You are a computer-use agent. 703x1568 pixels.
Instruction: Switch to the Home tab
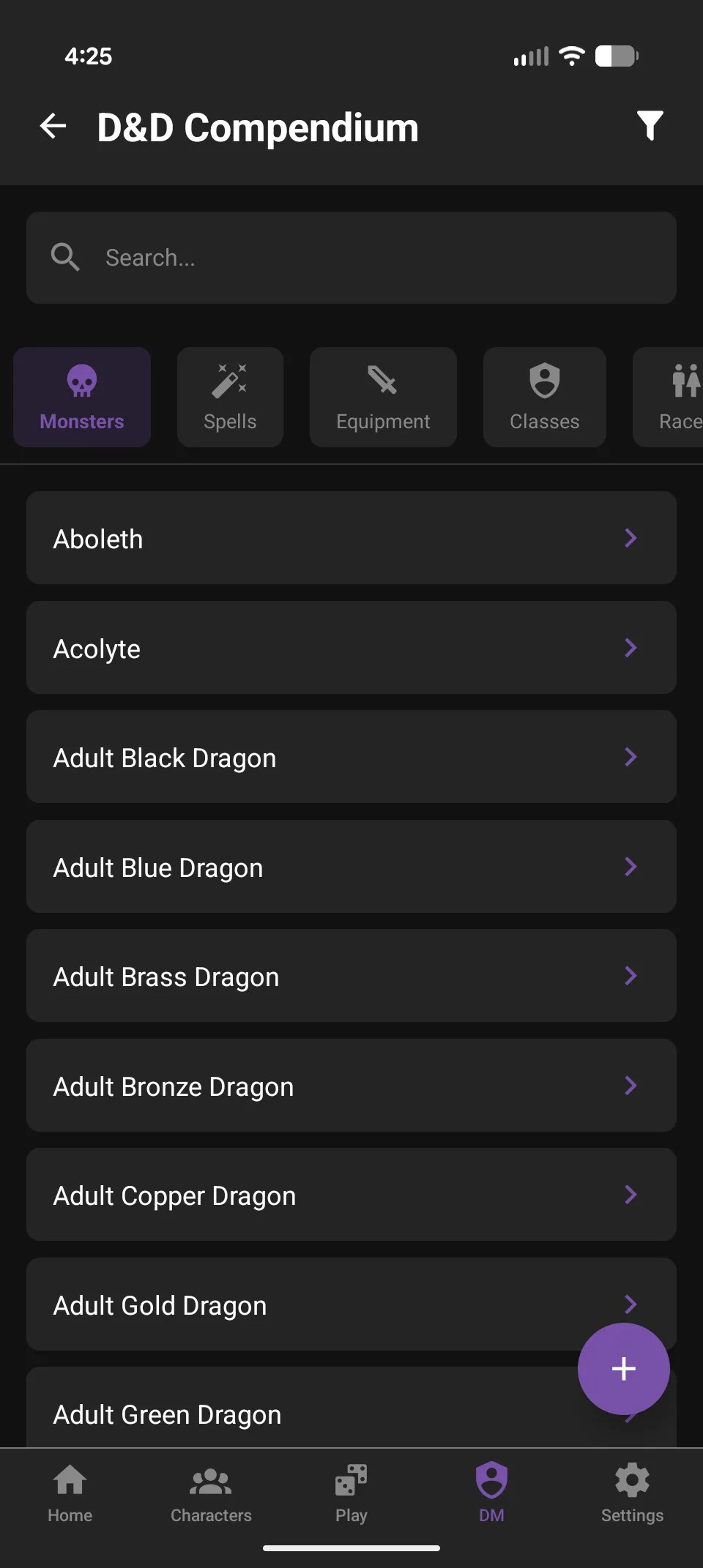pyautogui.click(x=70, y=1490)
